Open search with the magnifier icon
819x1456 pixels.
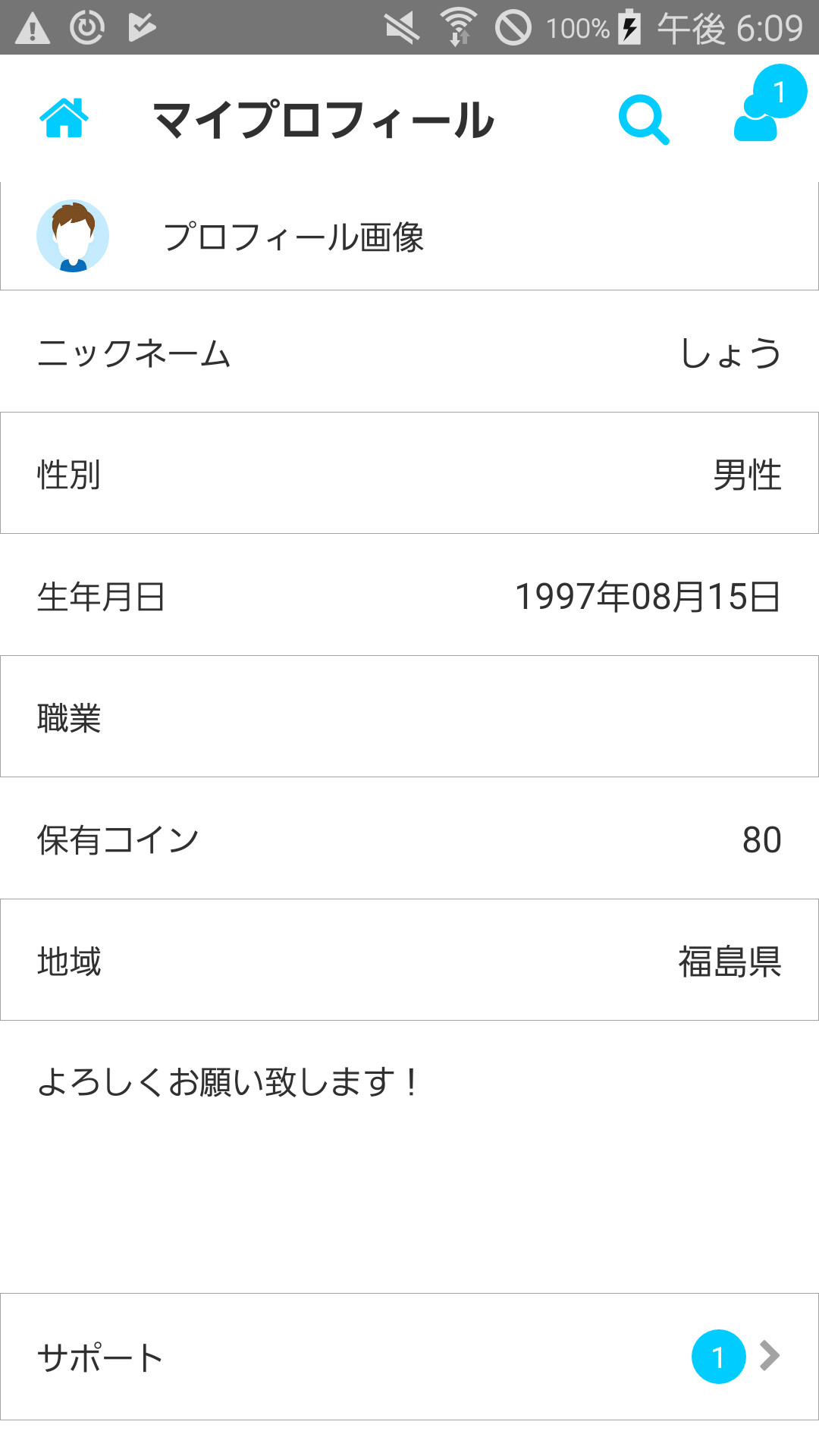click(x=644, y=119)
